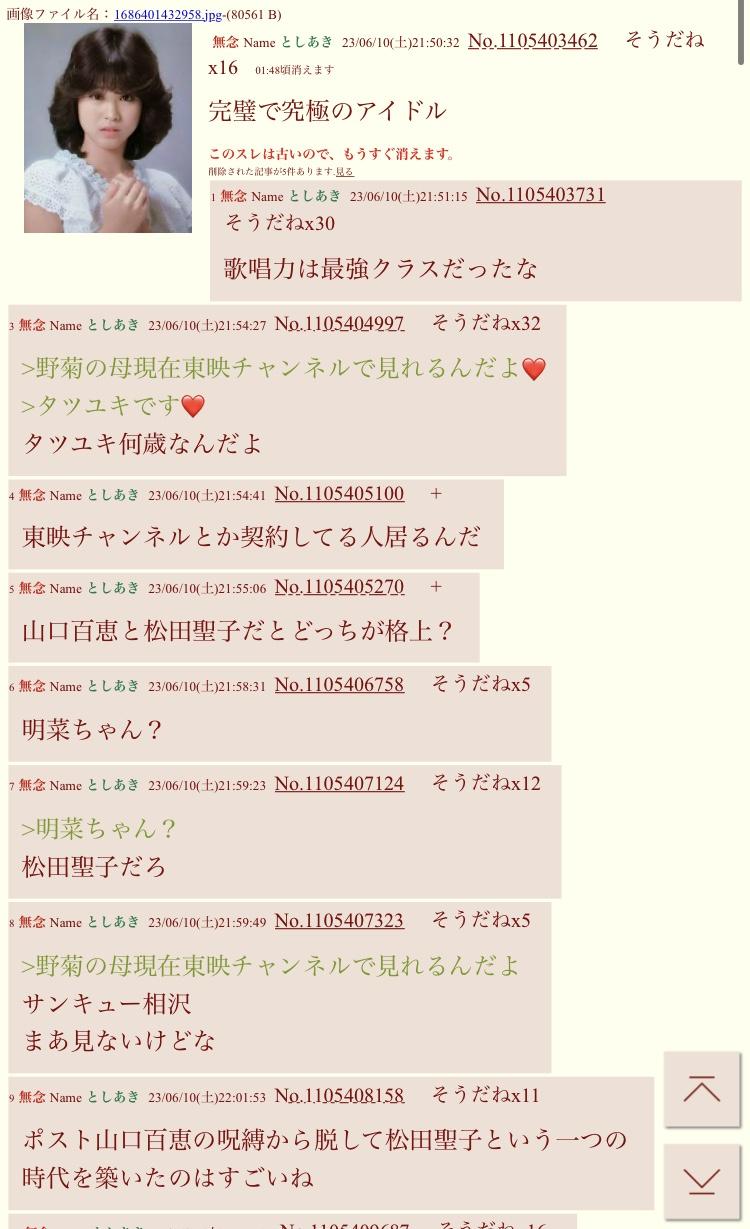Tap post number No.1105404997
Viewport: 750px width, 1229px height.
(339, 324)
